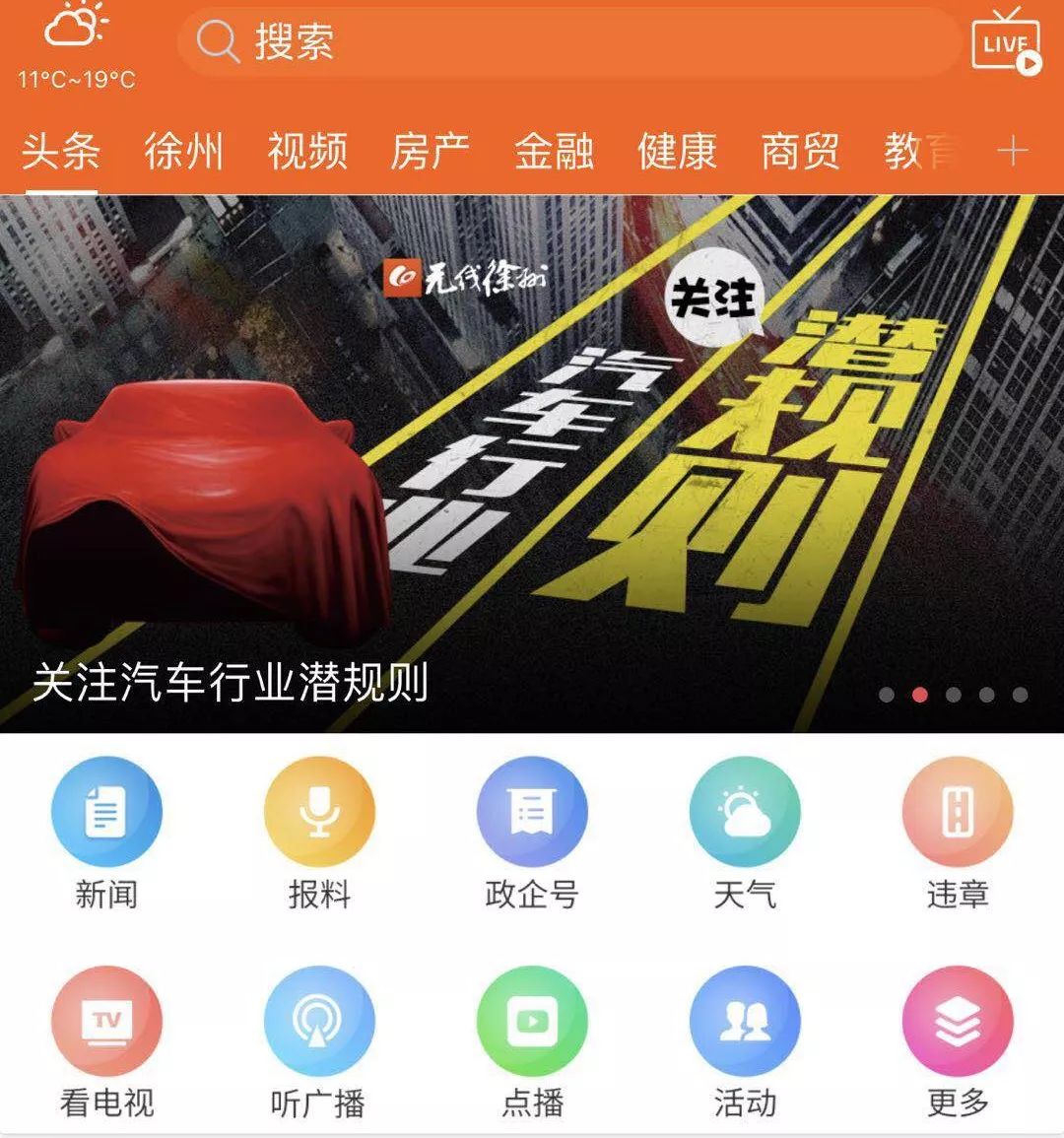Tap the 听广播 radio icon
This screenshot has height=1138, width=1064.
click(319, 1023)
